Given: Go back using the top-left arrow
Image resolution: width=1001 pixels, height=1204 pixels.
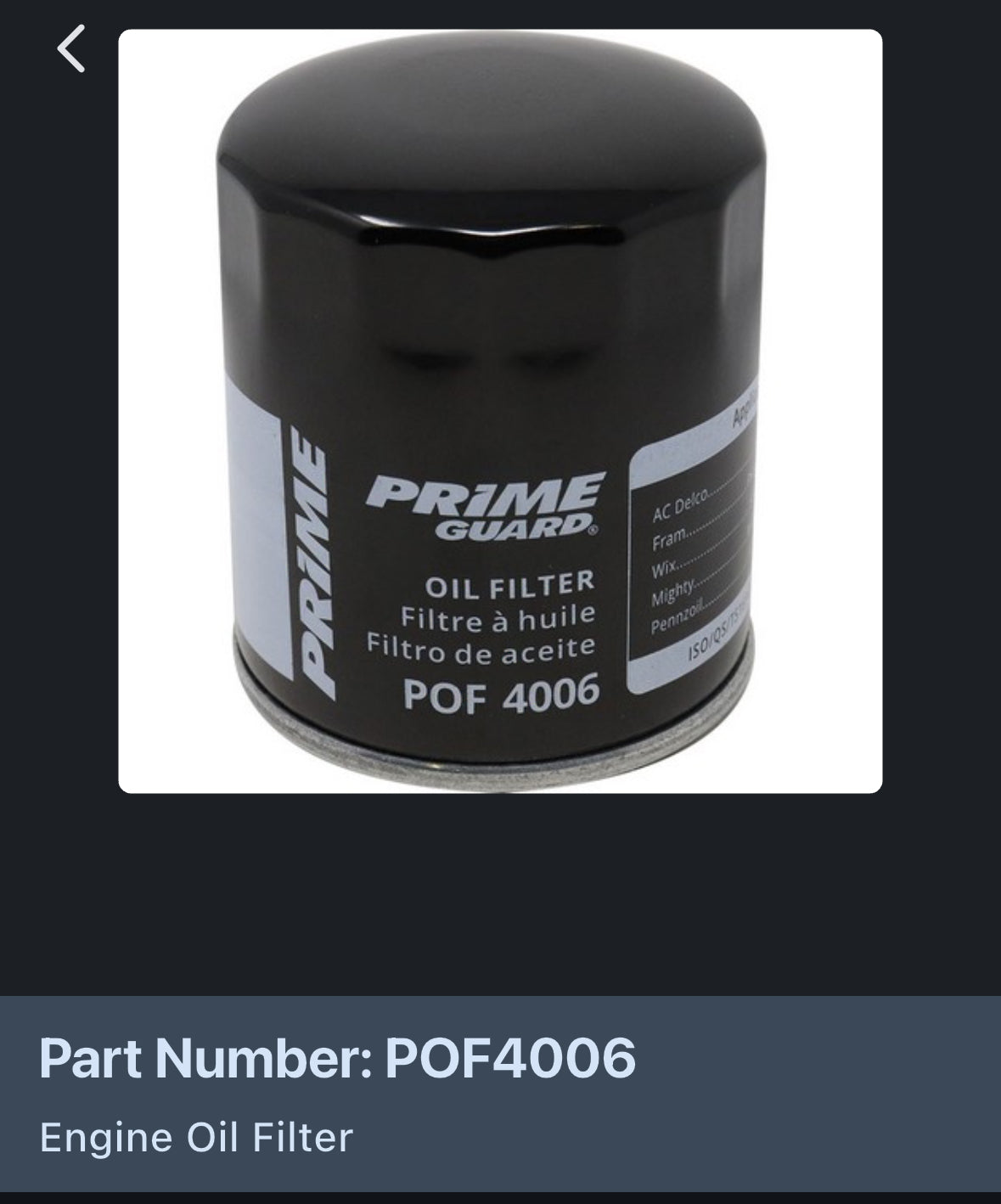Looking at the screenshot, I should coord(71,48).
